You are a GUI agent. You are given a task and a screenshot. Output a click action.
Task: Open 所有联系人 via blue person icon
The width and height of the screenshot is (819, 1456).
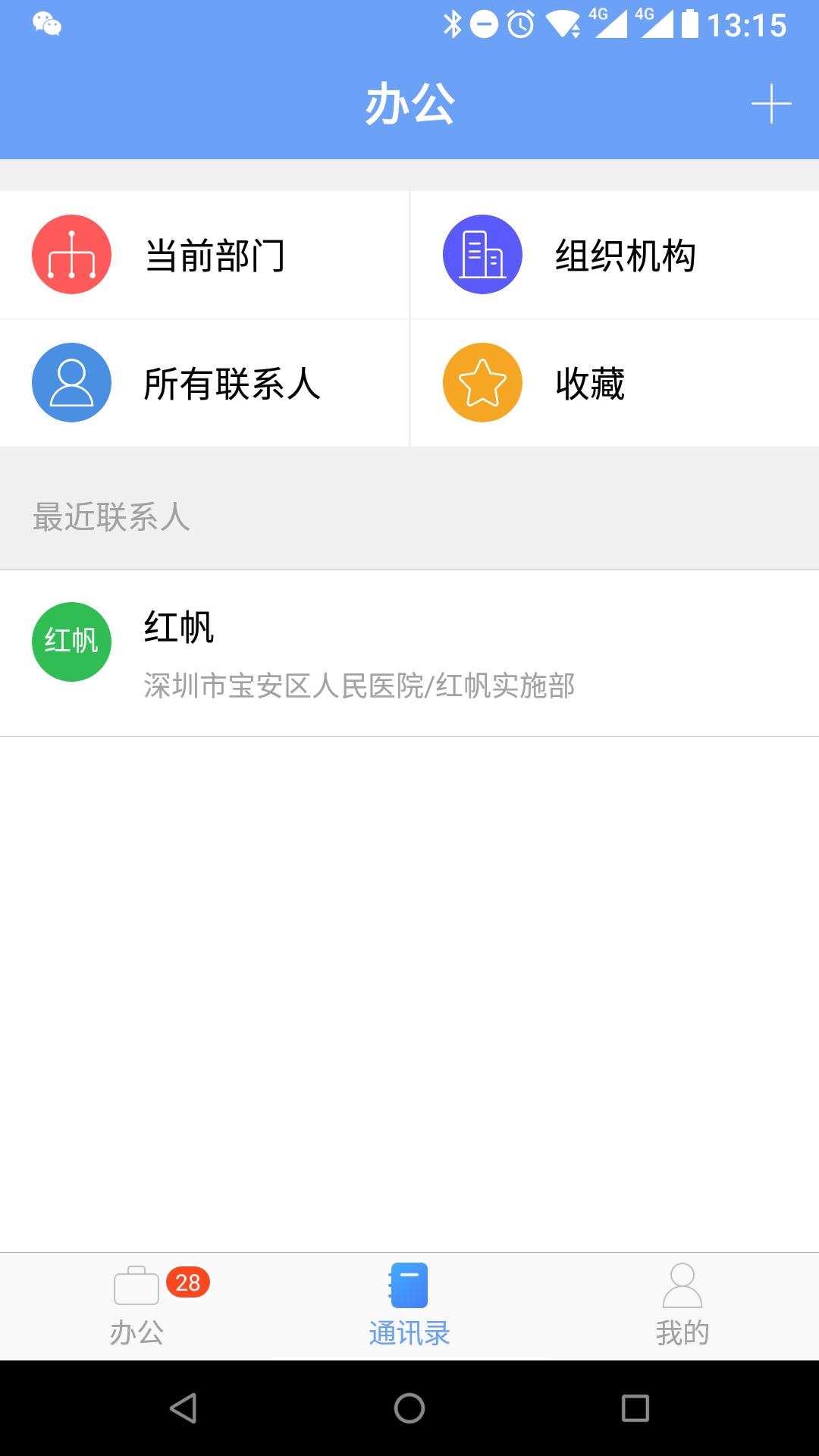[71, 383]
